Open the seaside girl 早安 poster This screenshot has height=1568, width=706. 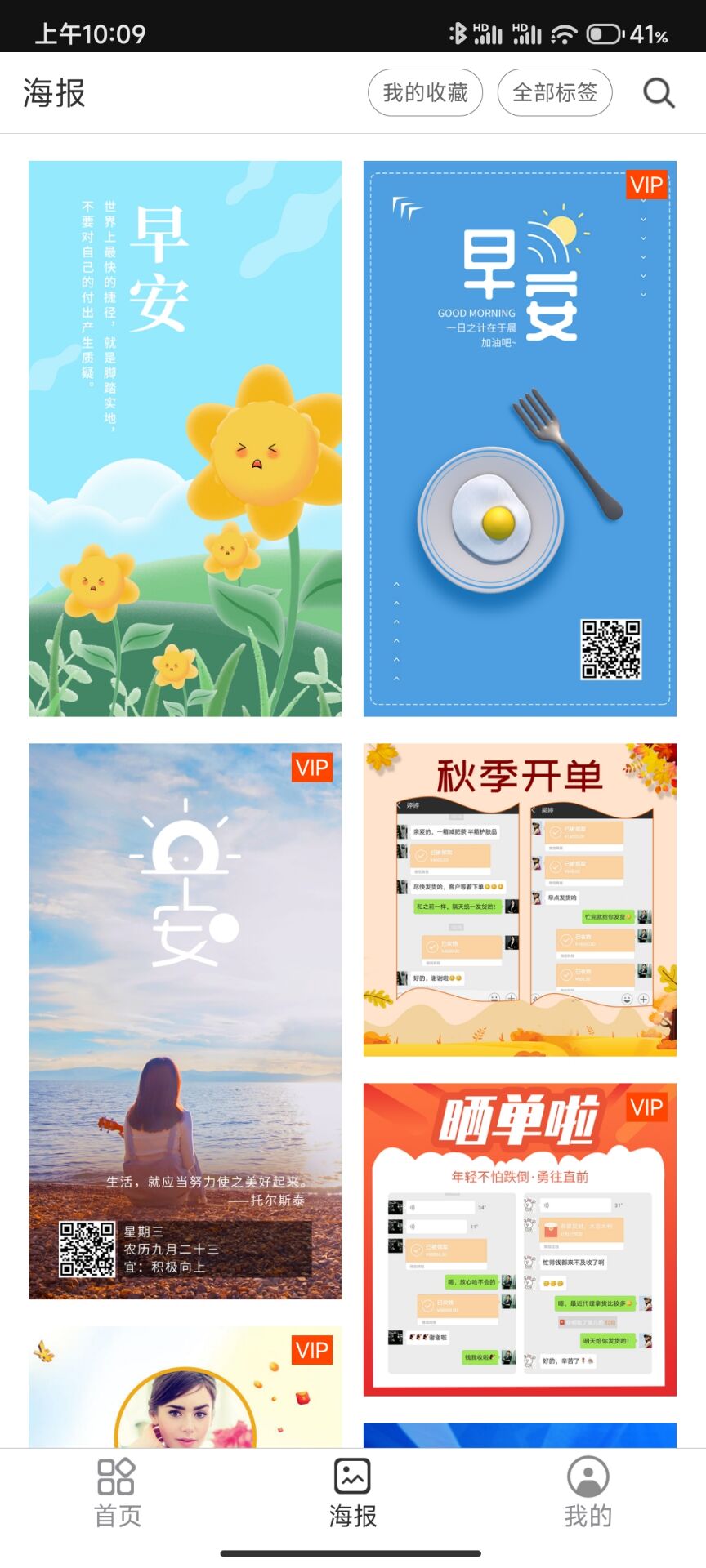point(185,1021)
